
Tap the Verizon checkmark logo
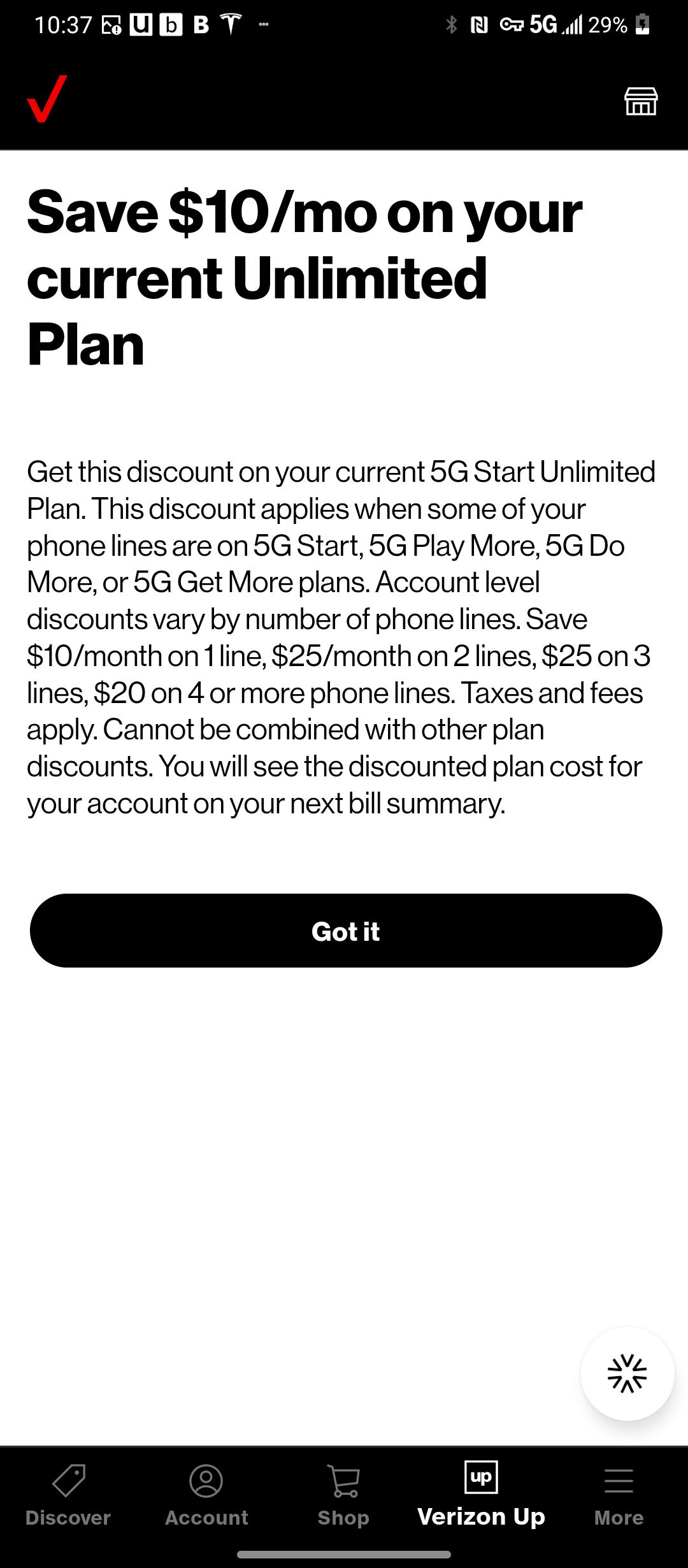click(x=47, y=99)
